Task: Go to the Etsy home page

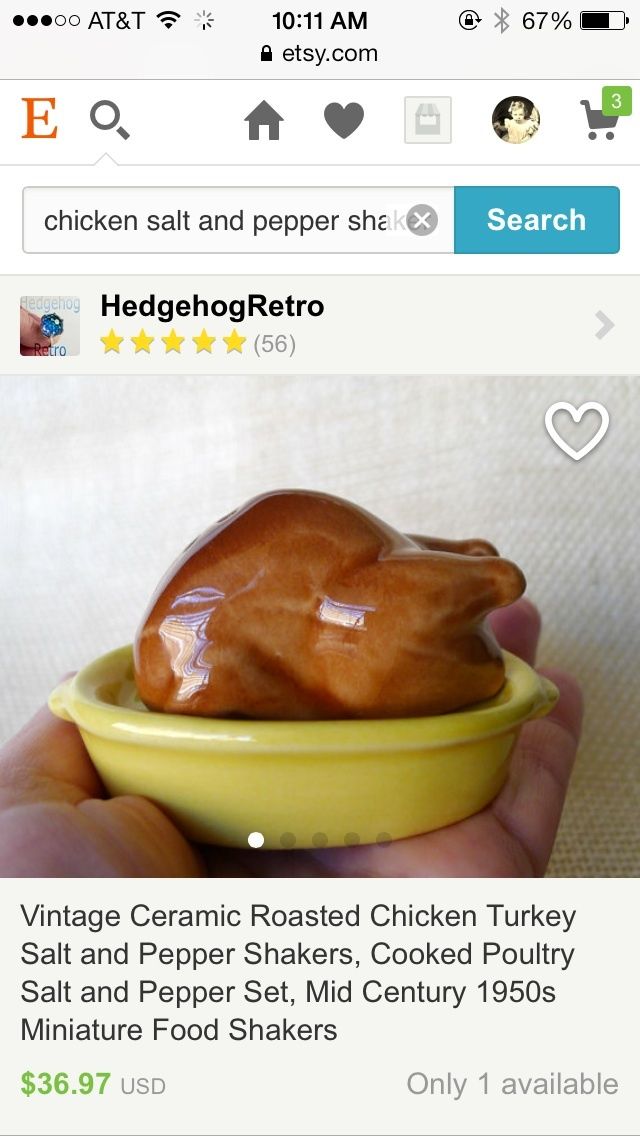Action: (x=264, y=121)
